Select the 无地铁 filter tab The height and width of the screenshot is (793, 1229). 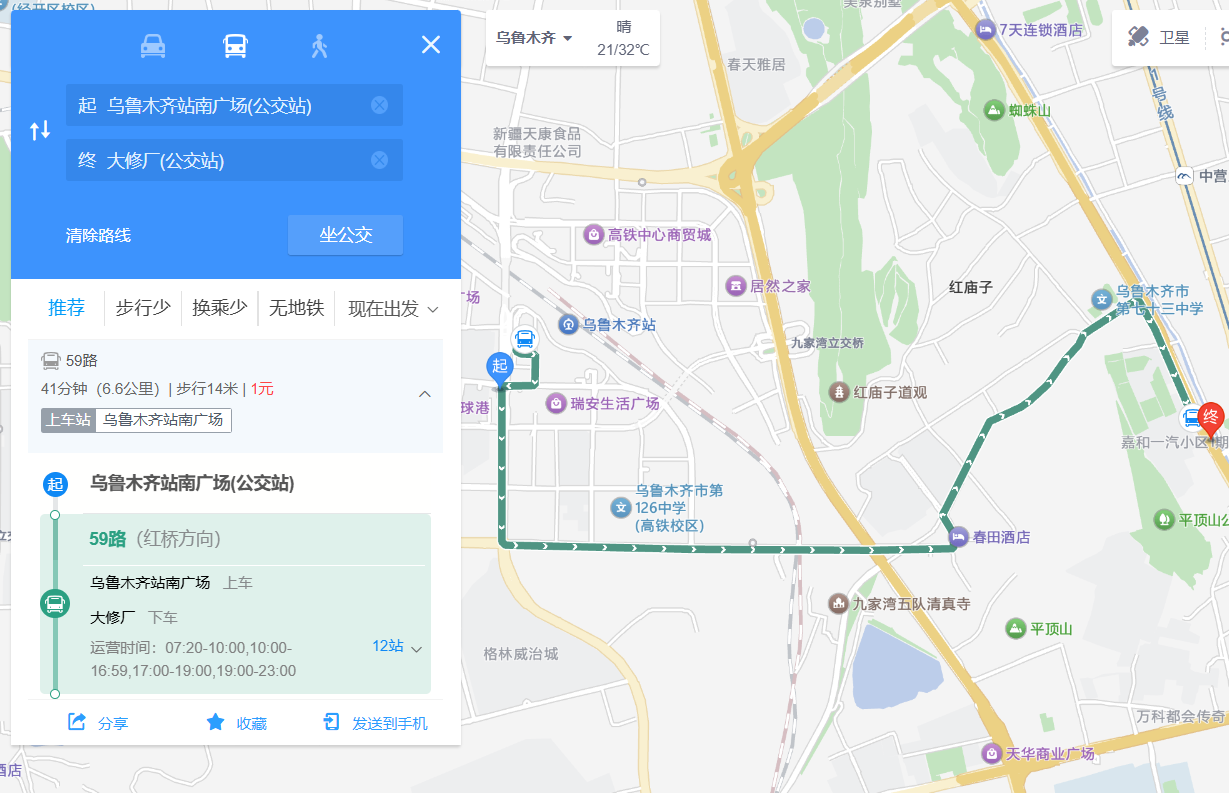point(296,308)
